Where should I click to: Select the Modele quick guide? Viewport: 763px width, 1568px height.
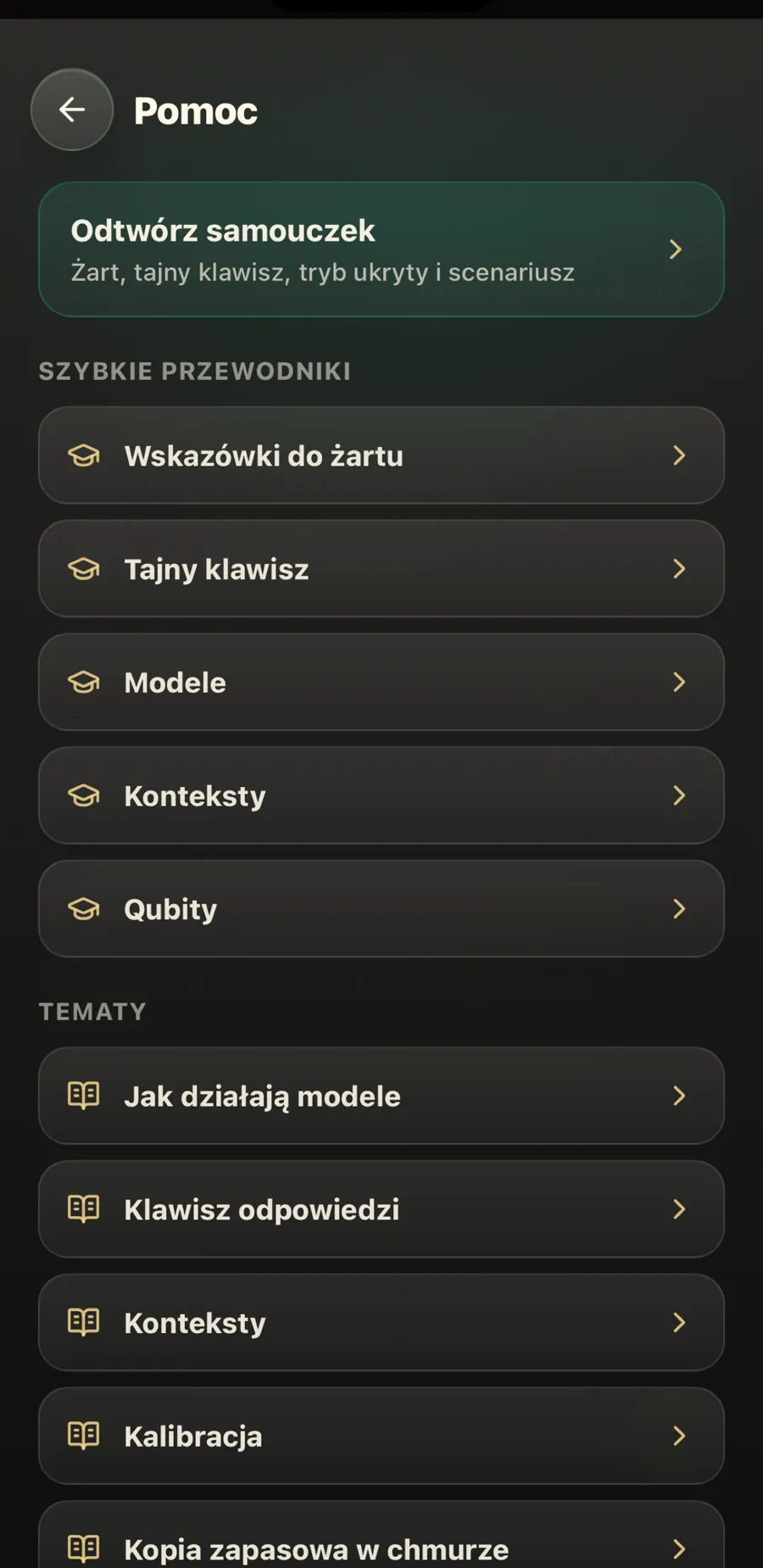[381, 683]
